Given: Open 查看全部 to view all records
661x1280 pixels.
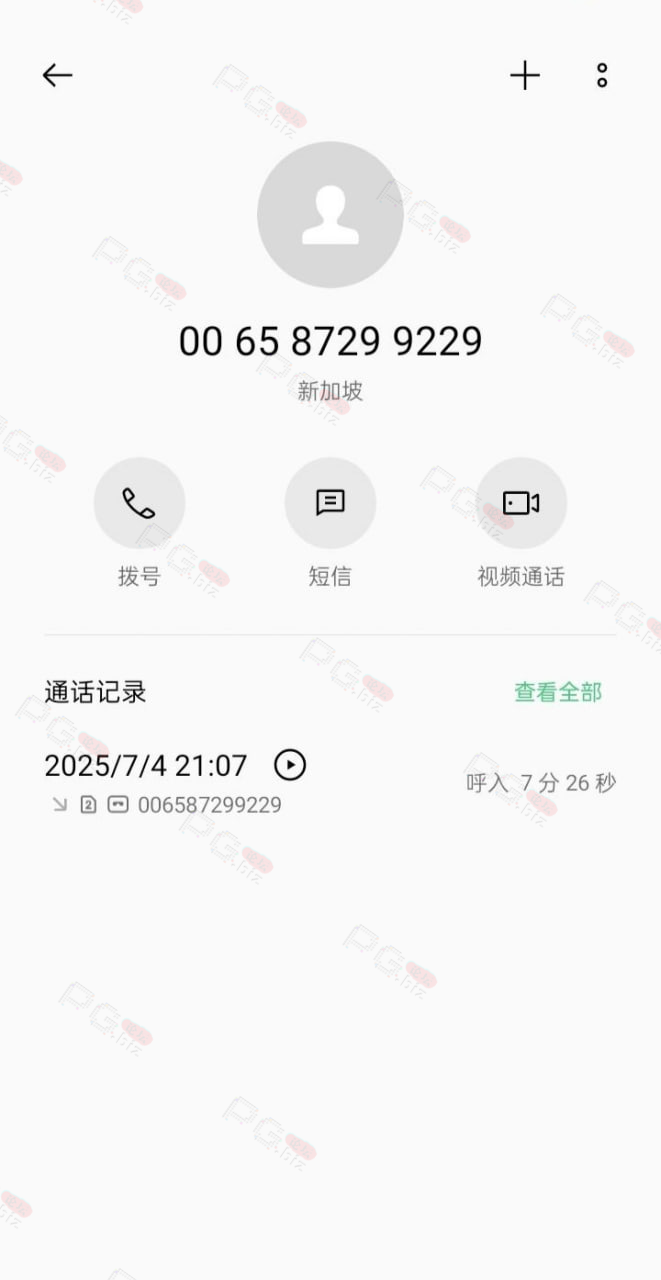Looking at the screenshot, I should pyautogui.click(x=558, y=692).
